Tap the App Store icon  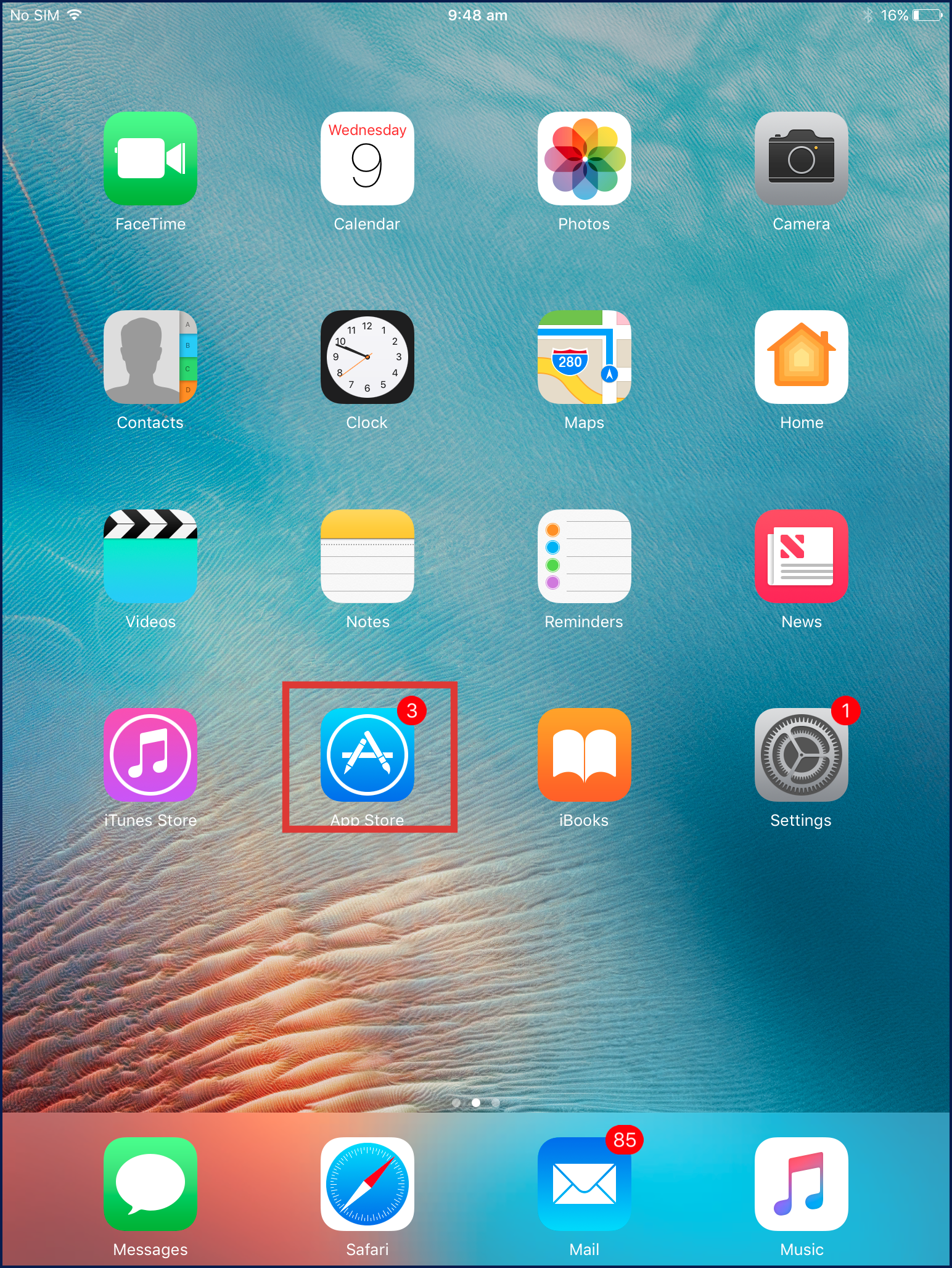(367, 755)
